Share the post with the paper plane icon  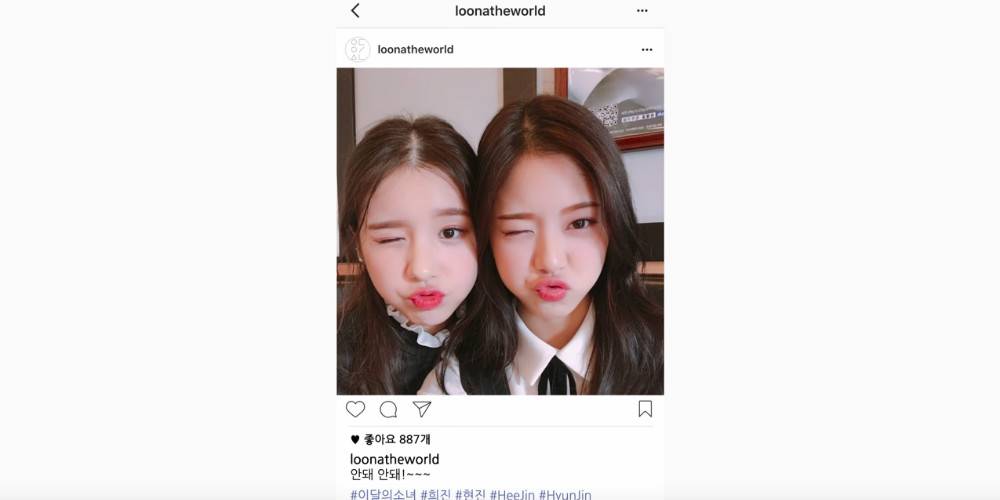422,409
